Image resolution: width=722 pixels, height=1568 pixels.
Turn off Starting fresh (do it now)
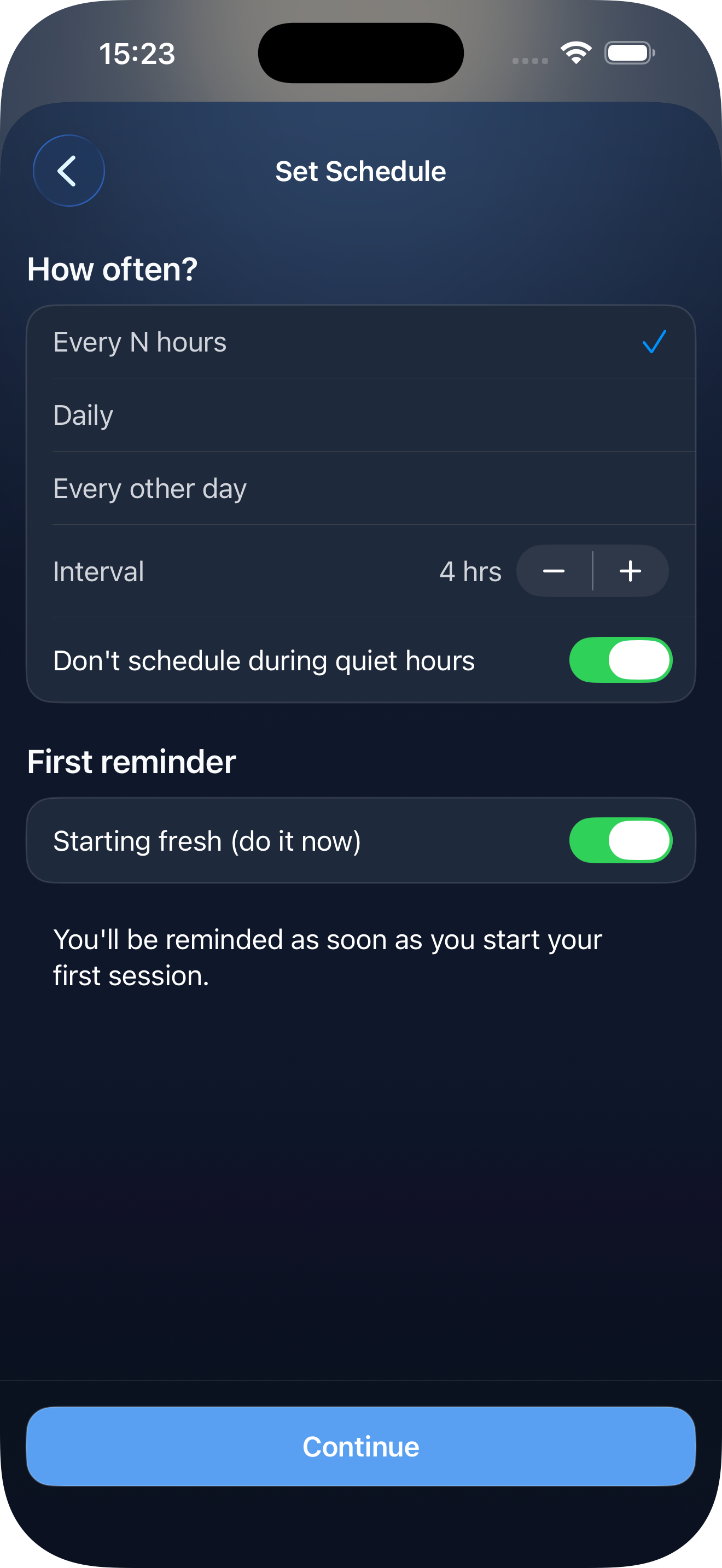coord(620,840)
